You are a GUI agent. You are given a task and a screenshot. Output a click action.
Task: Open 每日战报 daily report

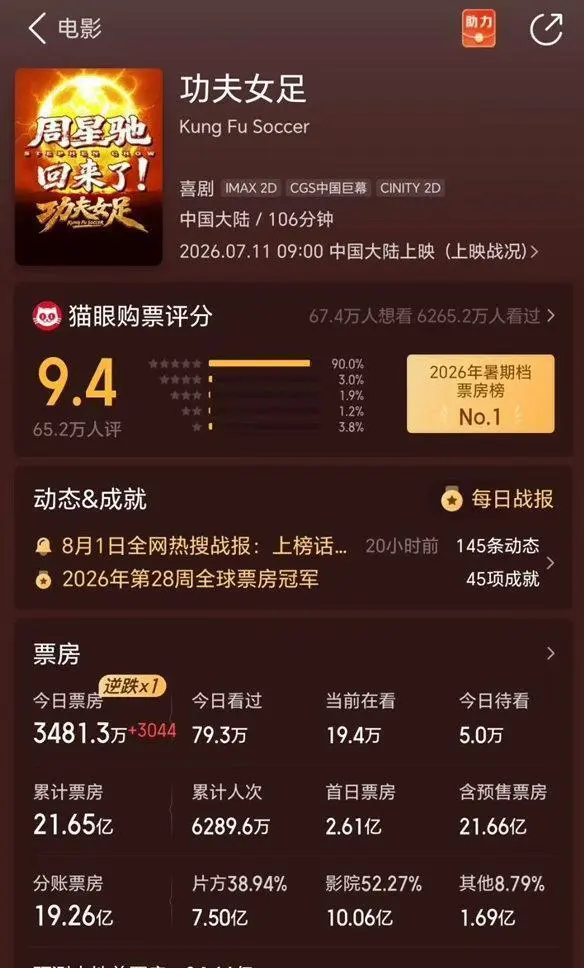[x=498, y=499]
